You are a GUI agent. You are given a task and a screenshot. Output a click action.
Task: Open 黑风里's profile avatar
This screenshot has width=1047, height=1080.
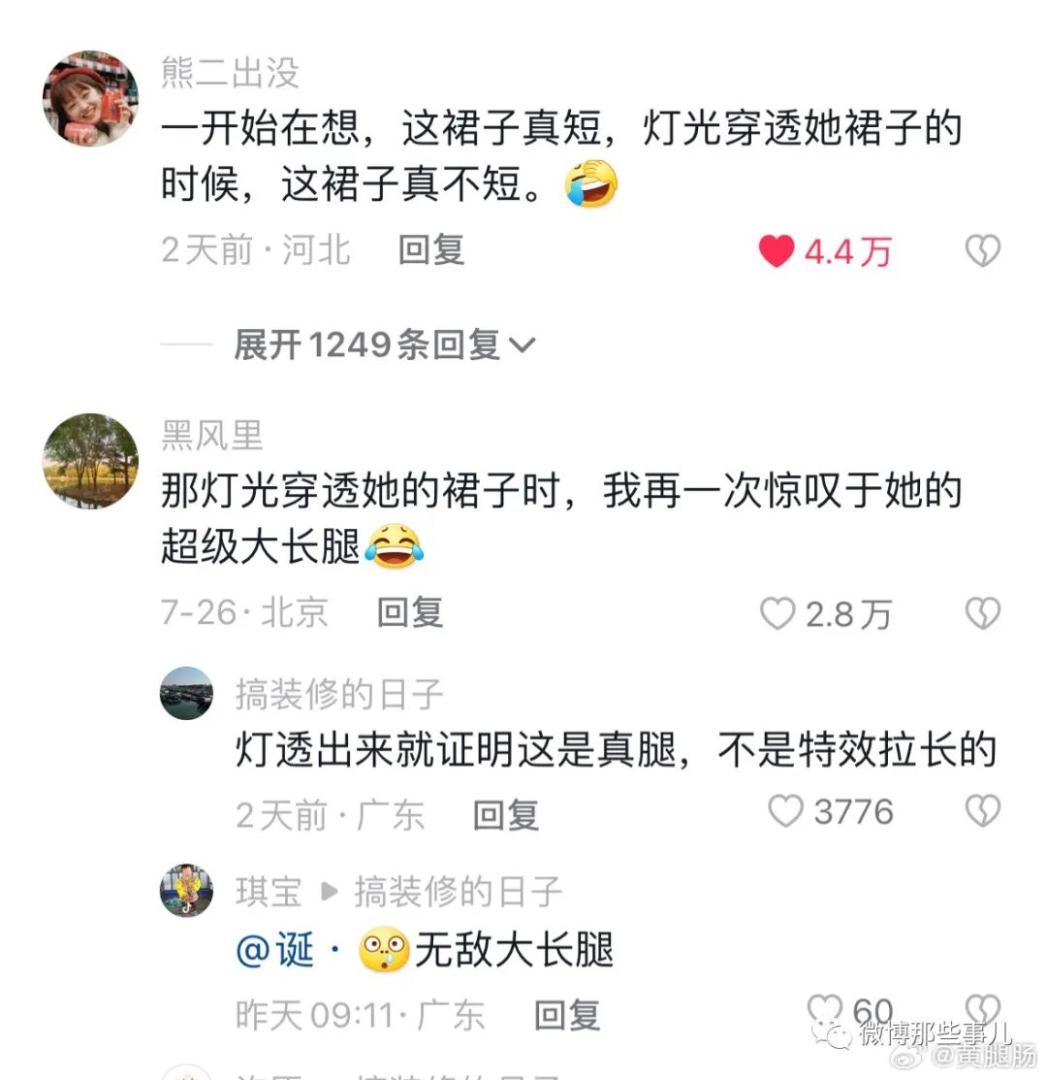pyautogui.click(x=90, y=461)
